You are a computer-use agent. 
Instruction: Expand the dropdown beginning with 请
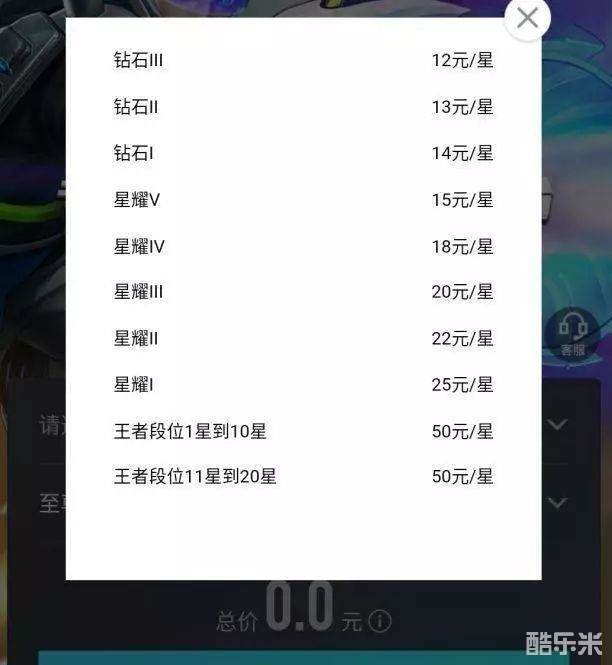click(557, 425)
